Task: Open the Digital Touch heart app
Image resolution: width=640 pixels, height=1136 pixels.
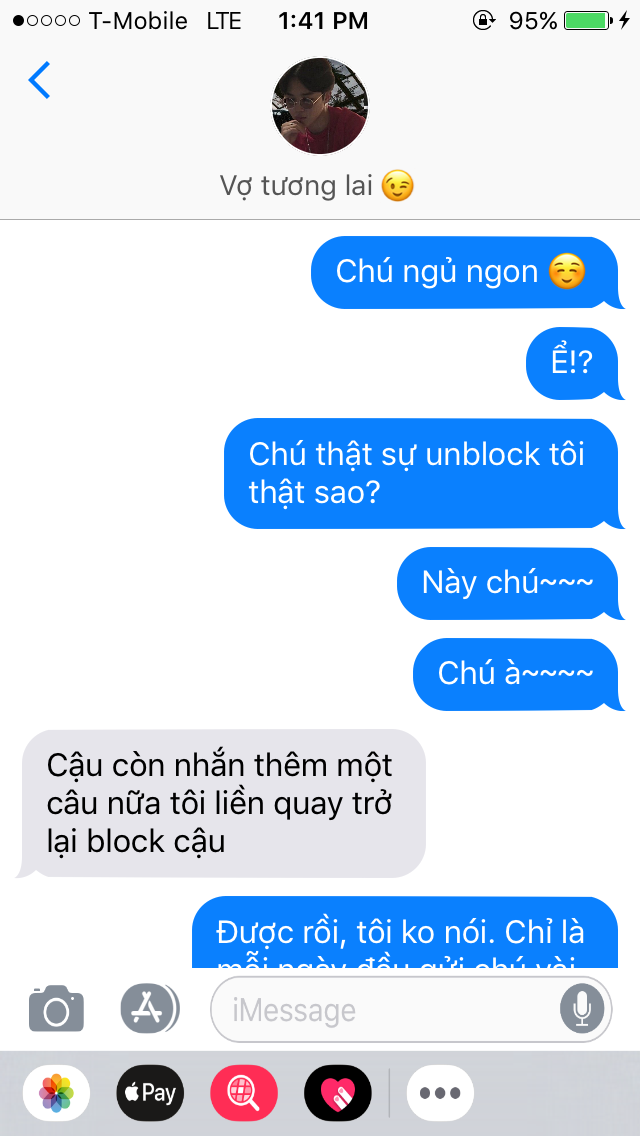Action: 337,1093
